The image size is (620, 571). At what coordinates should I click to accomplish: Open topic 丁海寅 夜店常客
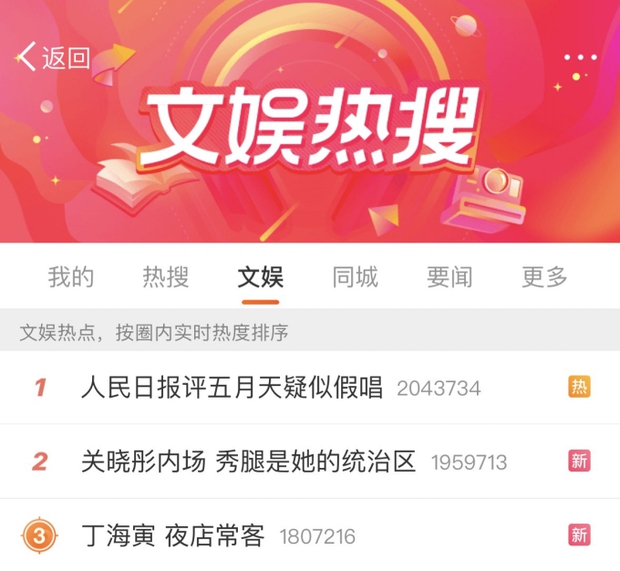point(173,536)
